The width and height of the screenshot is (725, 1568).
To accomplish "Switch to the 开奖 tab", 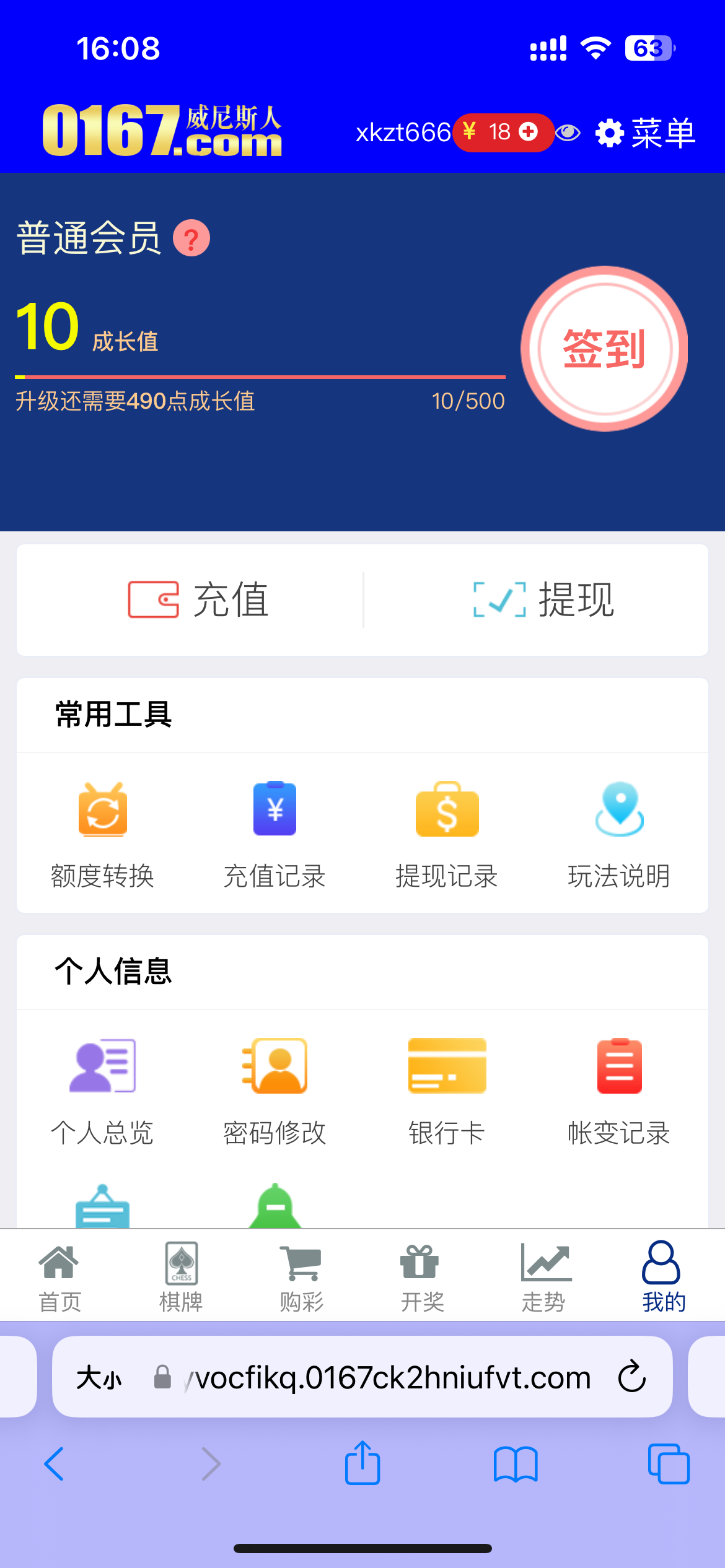I will pos(422,1277).
